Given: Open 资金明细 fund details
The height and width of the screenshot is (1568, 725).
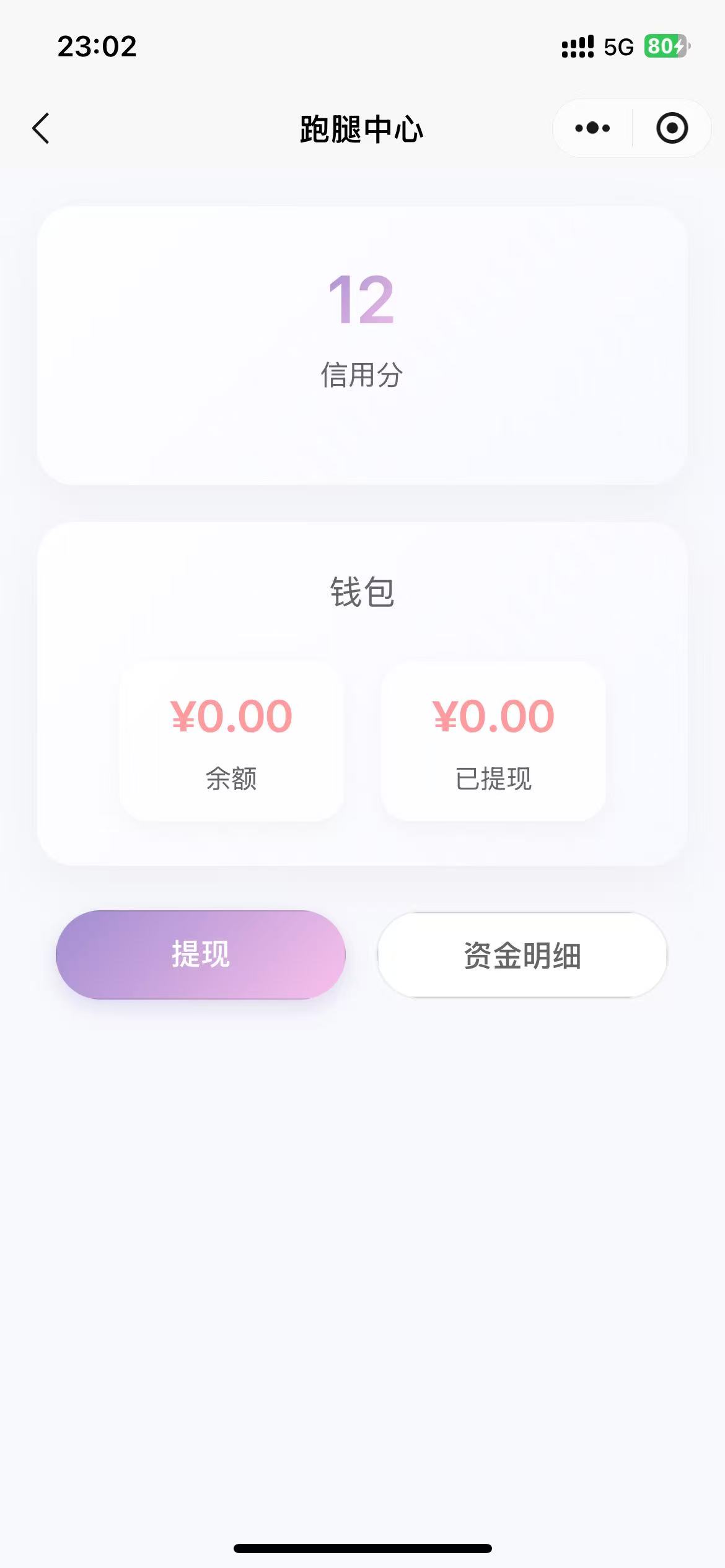Looking at the screenshot, I should click(x=522, y=955).
